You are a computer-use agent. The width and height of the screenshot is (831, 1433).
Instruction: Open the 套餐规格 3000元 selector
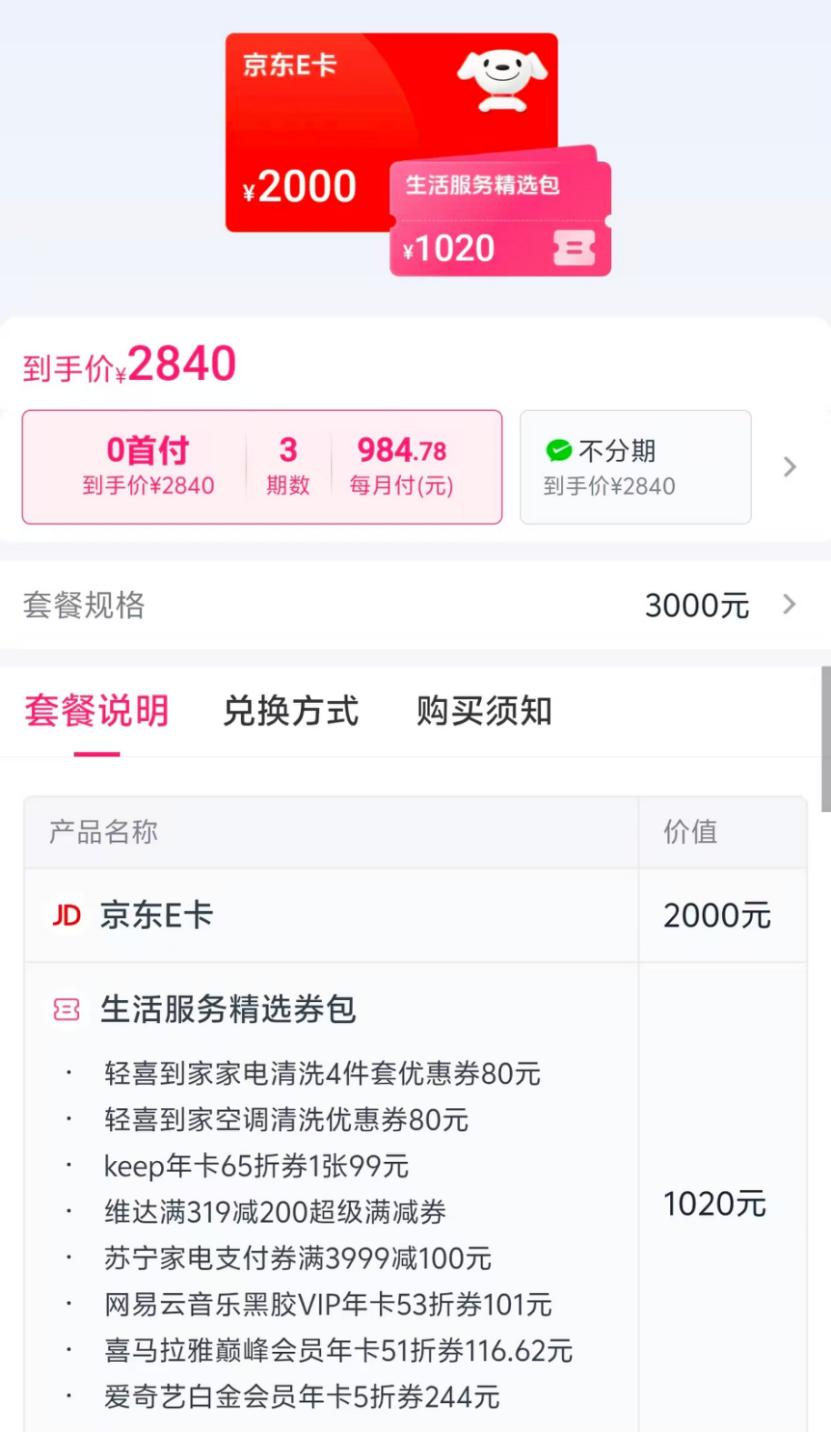[415, 605]
